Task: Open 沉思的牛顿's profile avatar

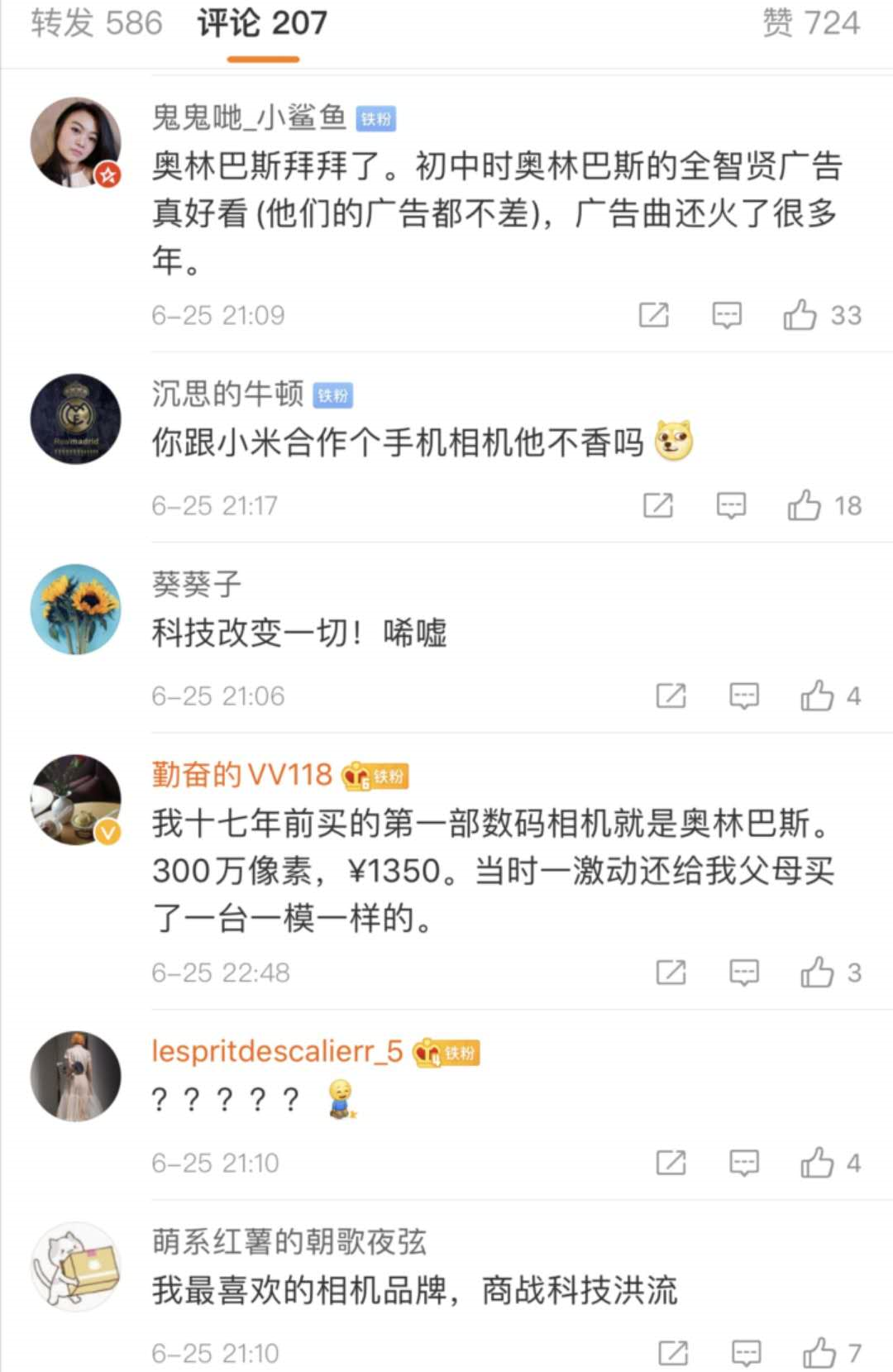Action: click(76, 418)
